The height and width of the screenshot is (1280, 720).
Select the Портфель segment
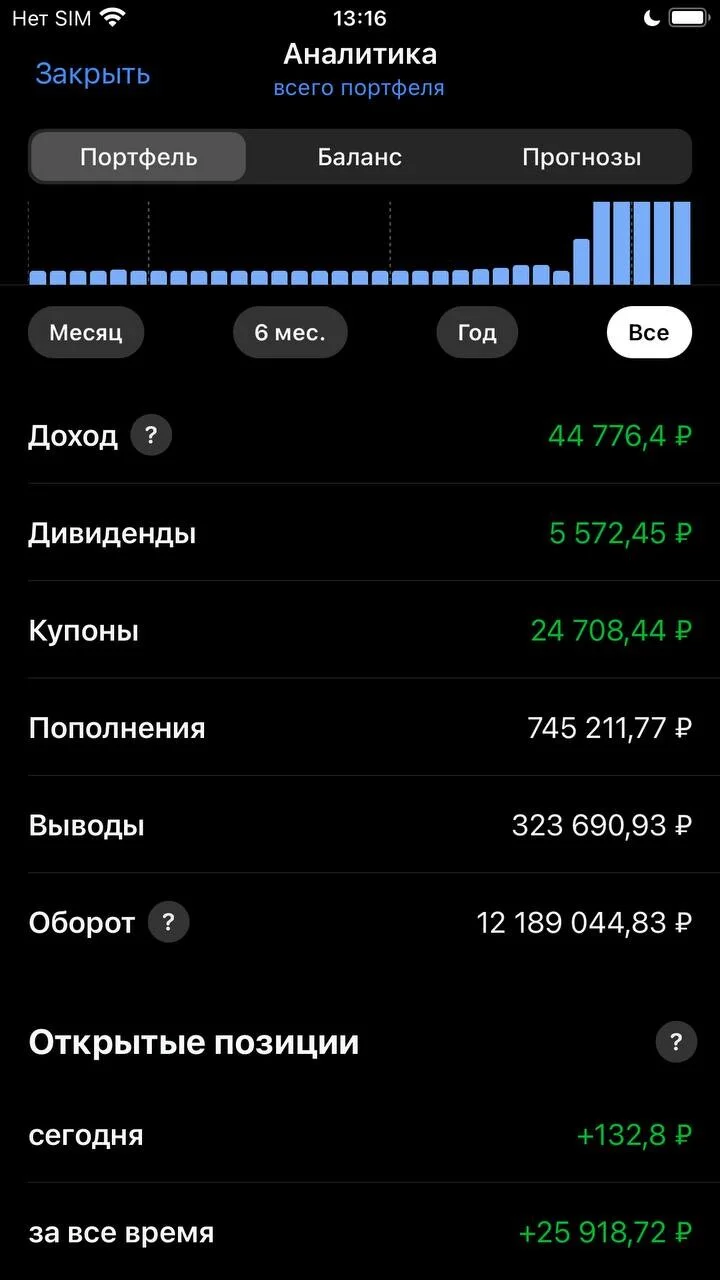click(139, 157)
